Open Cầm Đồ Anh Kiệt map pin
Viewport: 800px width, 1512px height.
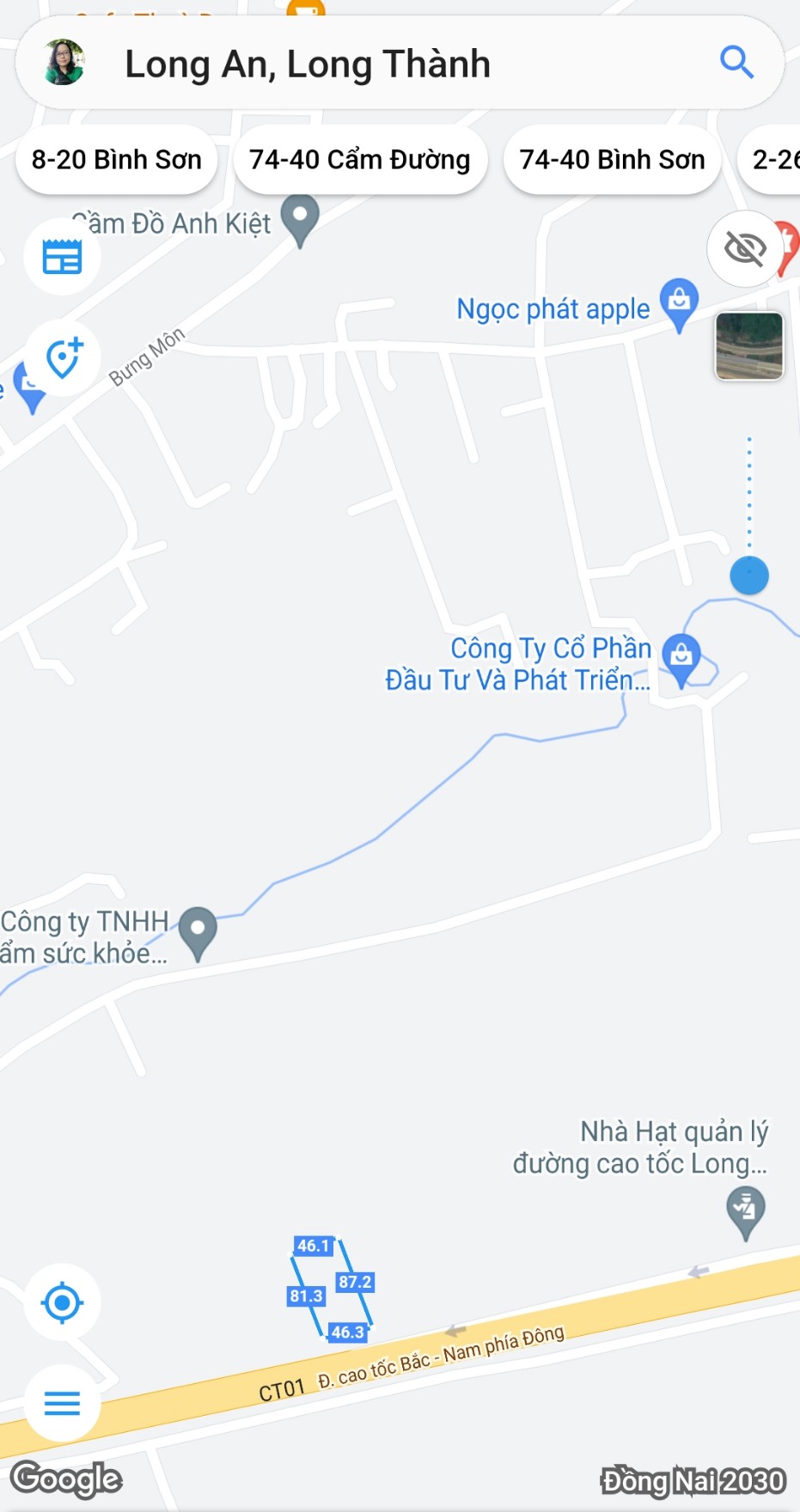pyautogui.click(x=300, y=218)
